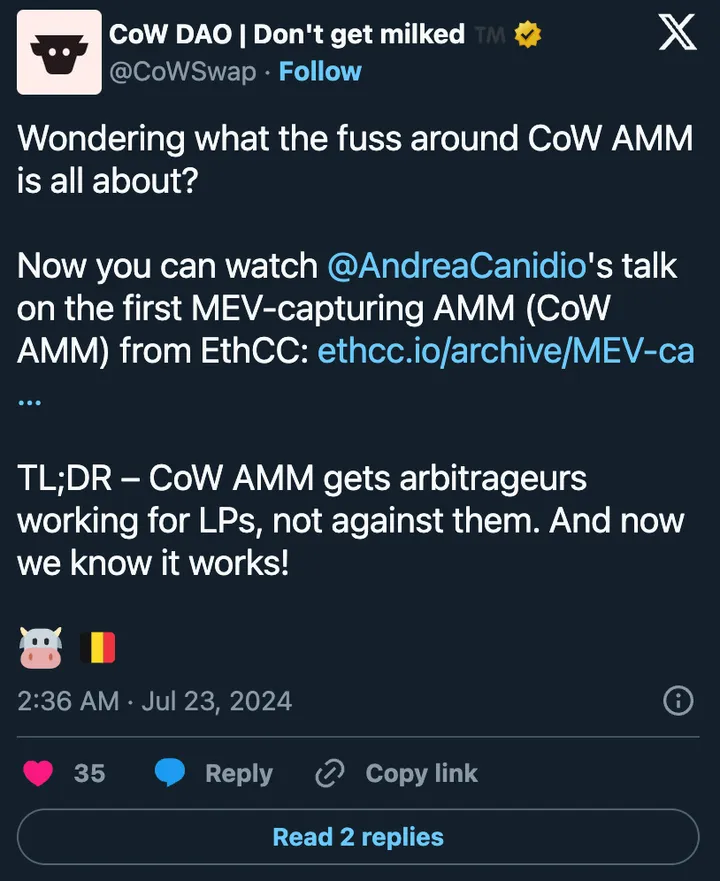Open the ethcc.io archive link
This screenshot has height=881, width=720.
[x=505, y=352]
